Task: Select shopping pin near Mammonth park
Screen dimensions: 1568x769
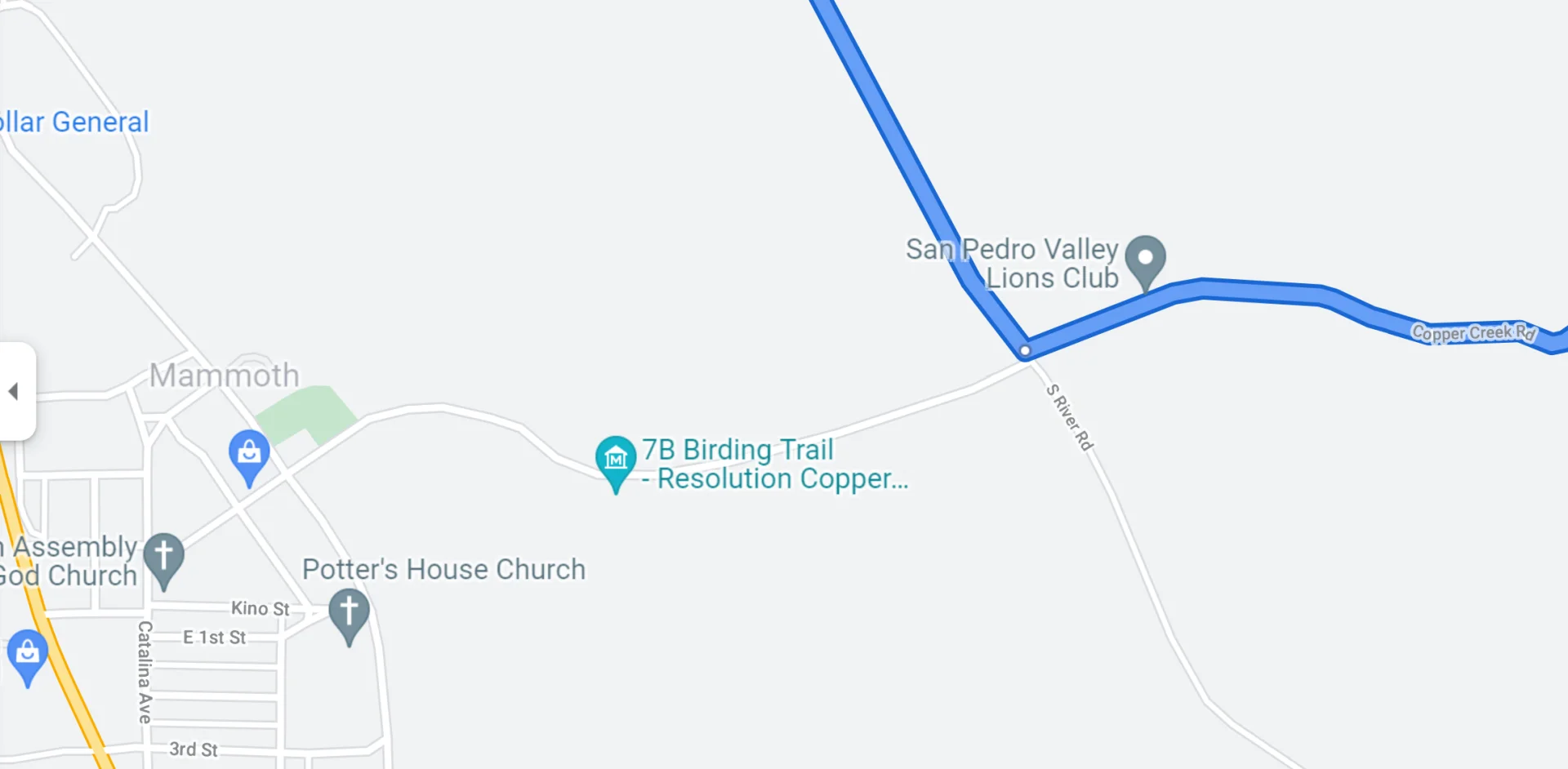Action: click(x=249, y=453)
